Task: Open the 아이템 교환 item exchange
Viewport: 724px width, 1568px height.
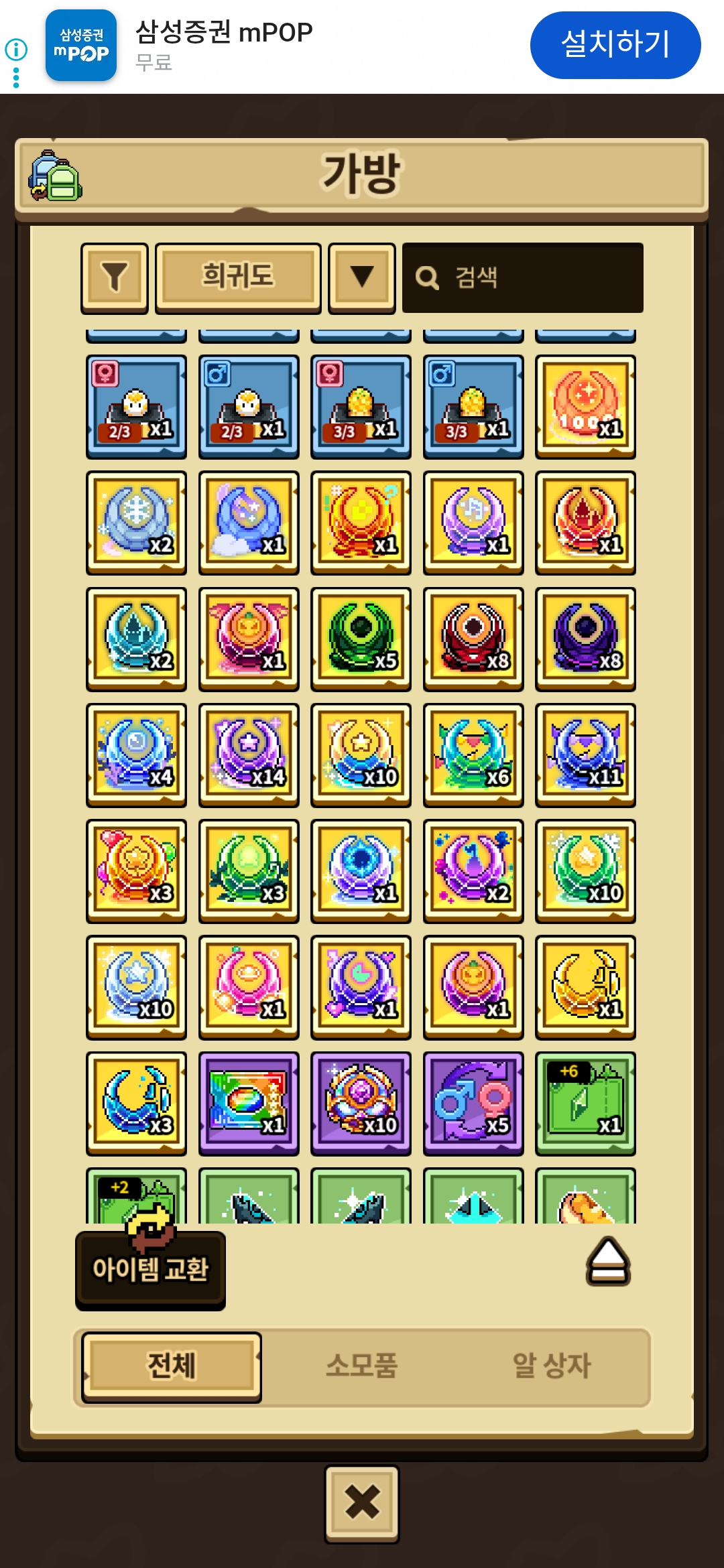Action: [x=150, y=1268]
